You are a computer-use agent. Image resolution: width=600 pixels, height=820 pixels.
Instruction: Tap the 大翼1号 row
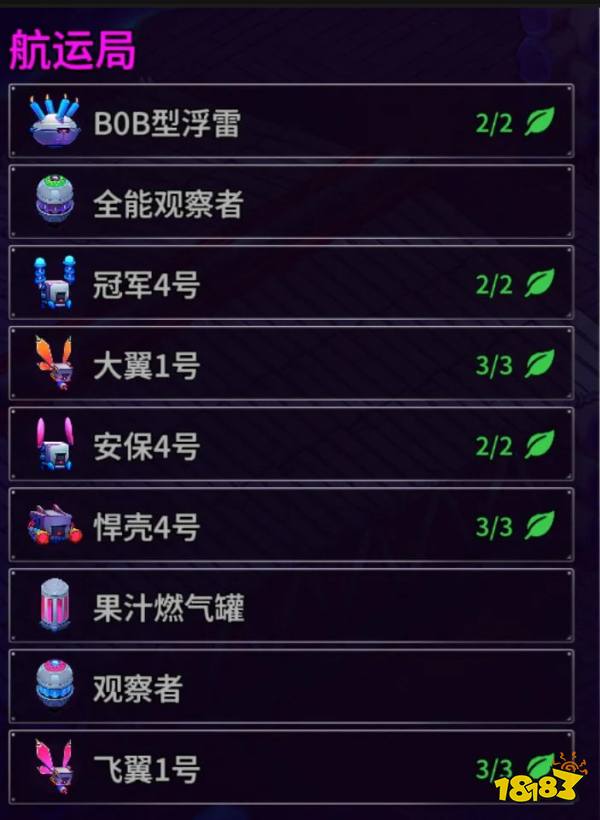click(x=290, y=364)
